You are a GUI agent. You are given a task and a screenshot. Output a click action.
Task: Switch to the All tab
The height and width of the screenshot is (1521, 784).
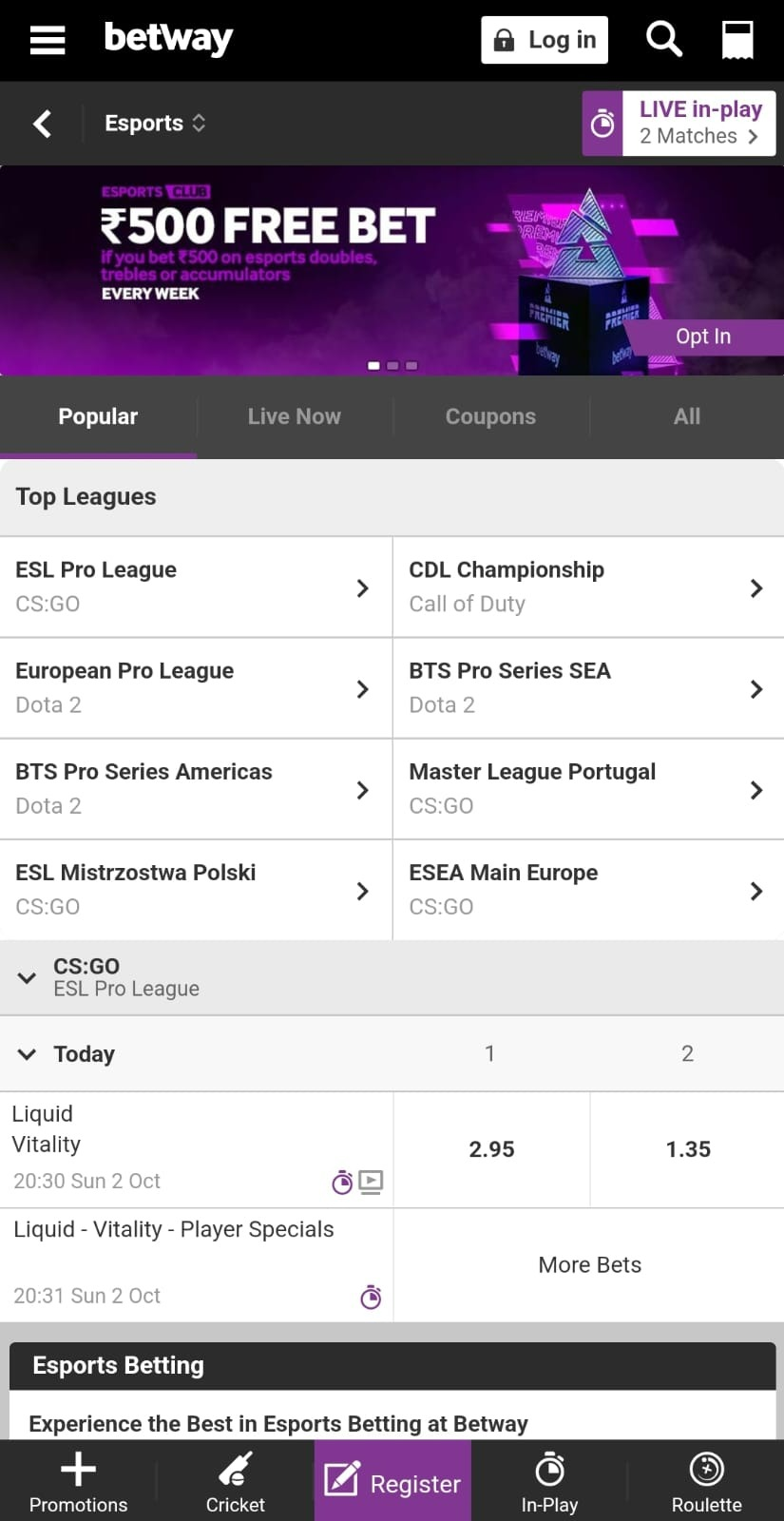click(687, 416)
